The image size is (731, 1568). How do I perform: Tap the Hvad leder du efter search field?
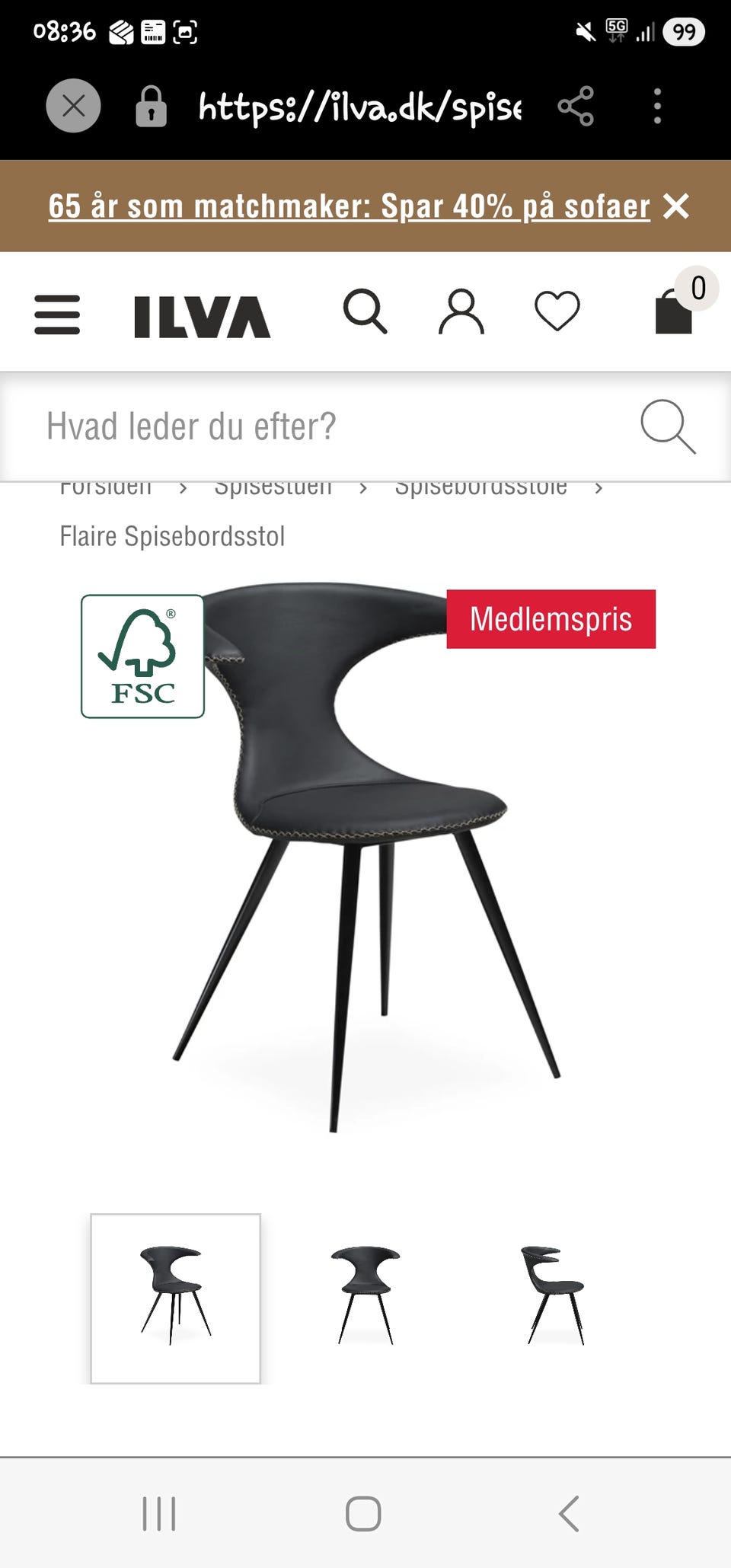[x=305, y=426]
